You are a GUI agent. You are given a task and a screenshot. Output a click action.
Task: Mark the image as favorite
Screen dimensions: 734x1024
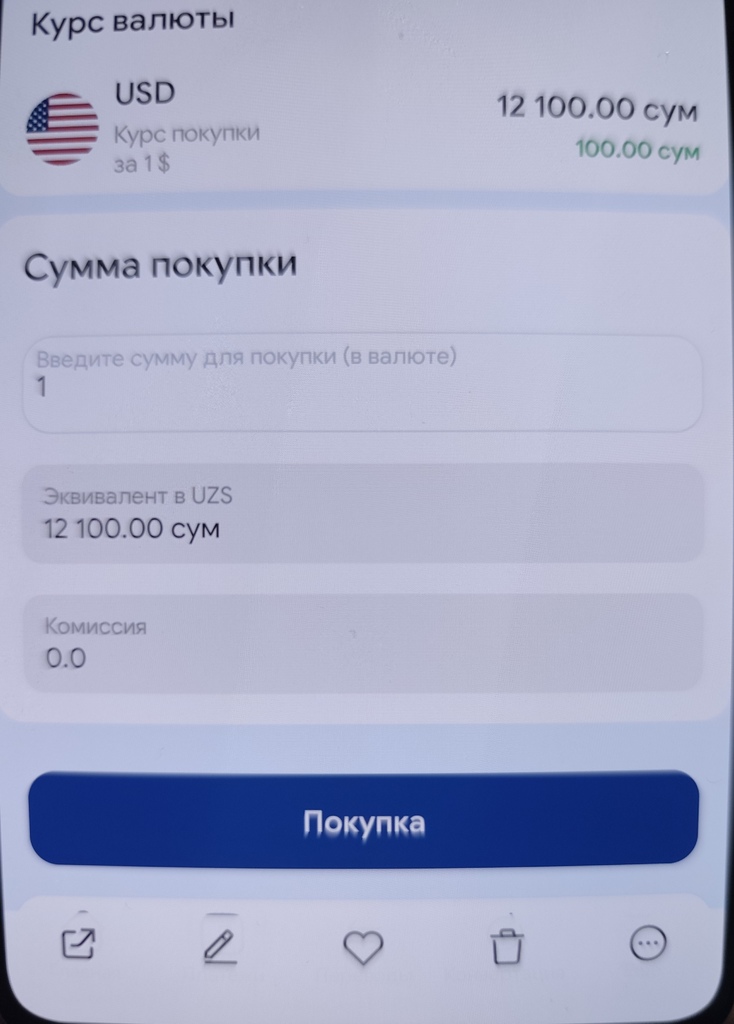click(363, 946)
